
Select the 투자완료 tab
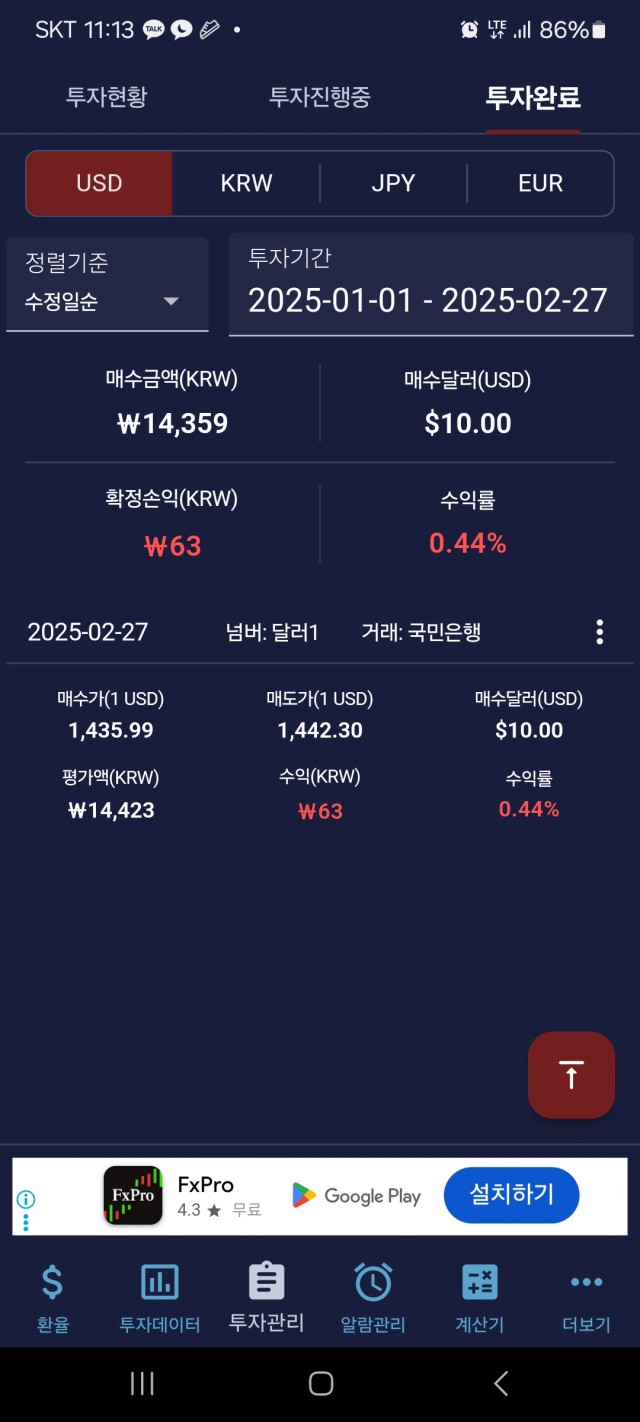pyautogui.click(x=533, y=98)
